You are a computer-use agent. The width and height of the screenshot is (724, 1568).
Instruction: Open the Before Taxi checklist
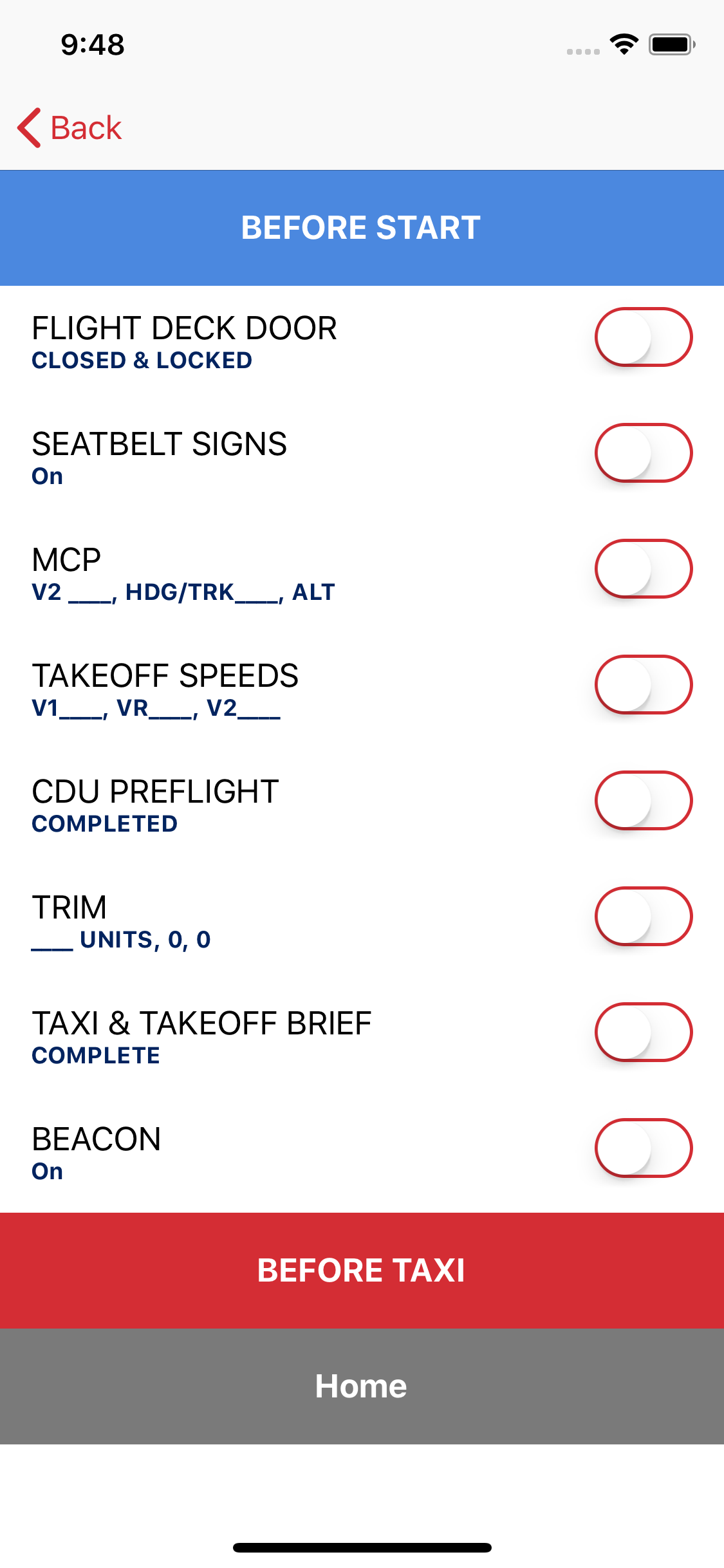(x=362, y=1271)
